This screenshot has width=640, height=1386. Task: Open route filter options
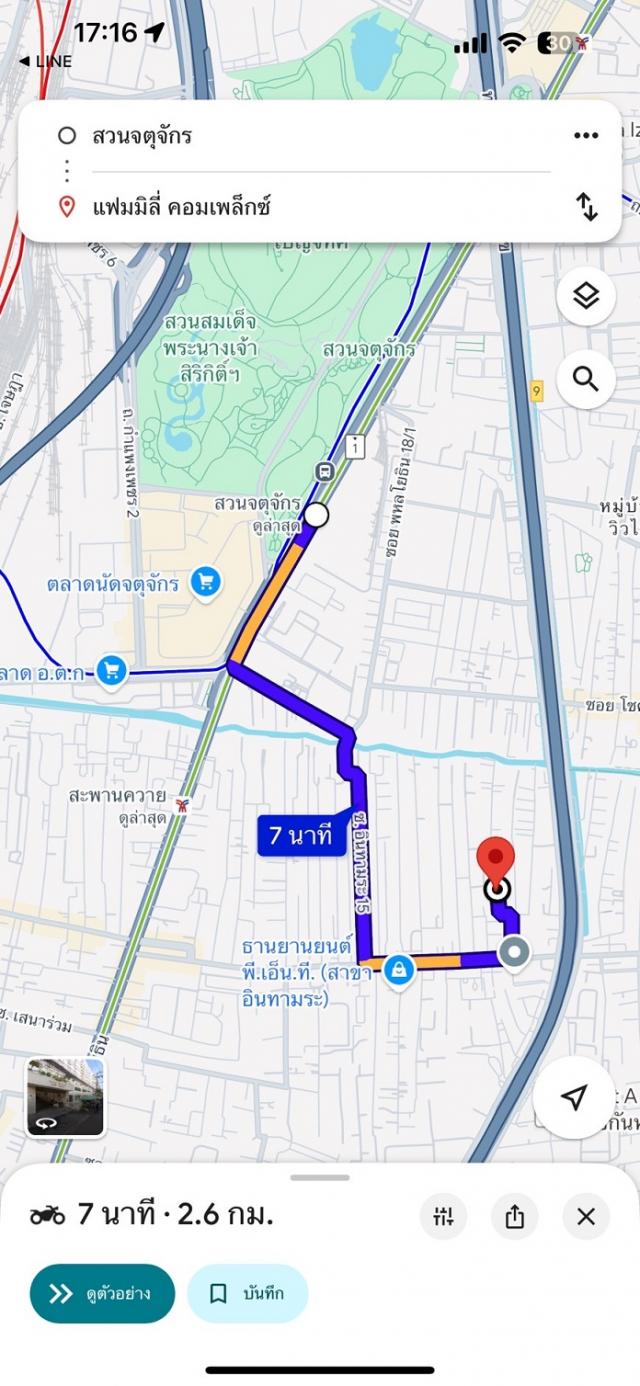tap(443, 1216)
